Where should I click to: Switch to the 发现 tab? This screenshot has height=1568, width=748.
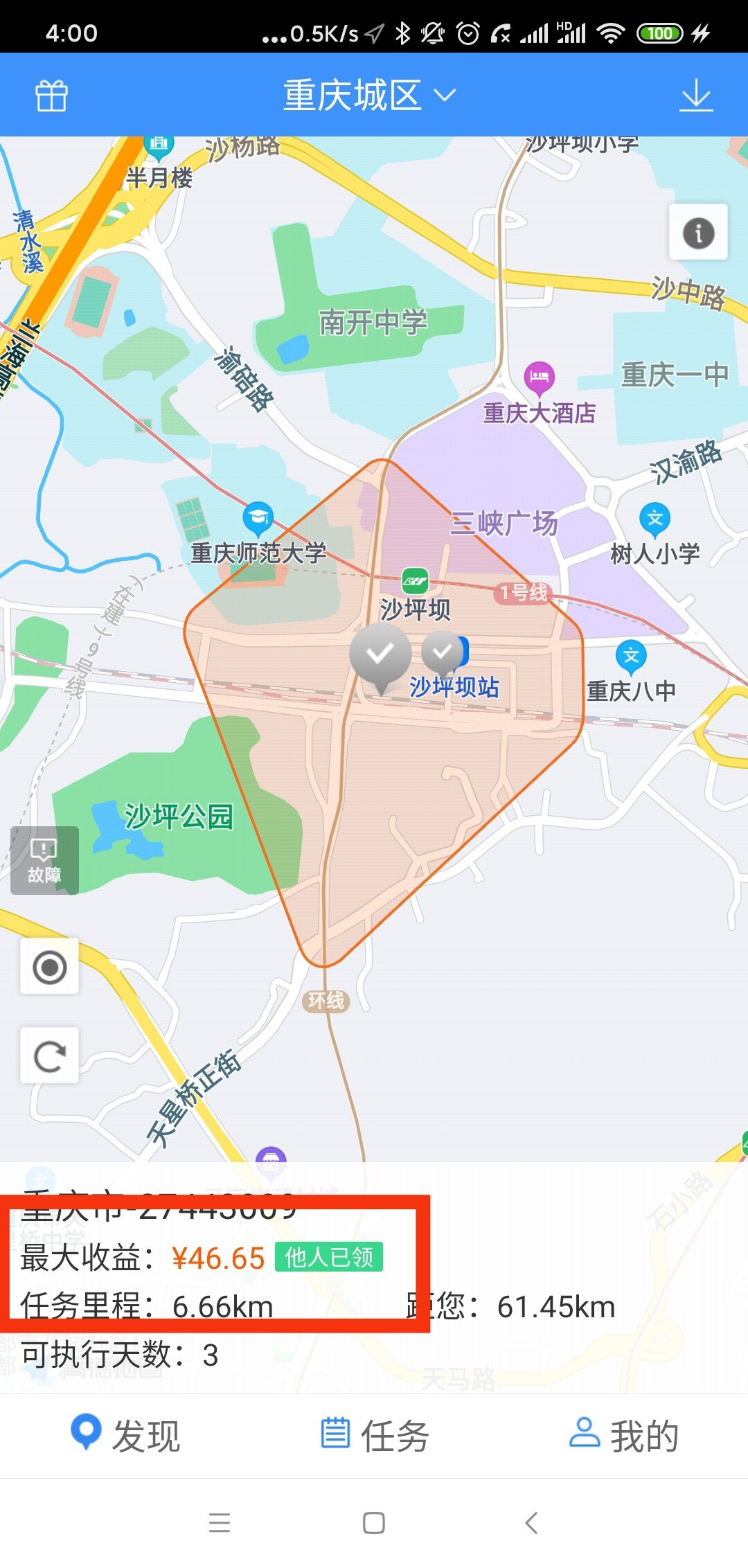(126, 1435)
